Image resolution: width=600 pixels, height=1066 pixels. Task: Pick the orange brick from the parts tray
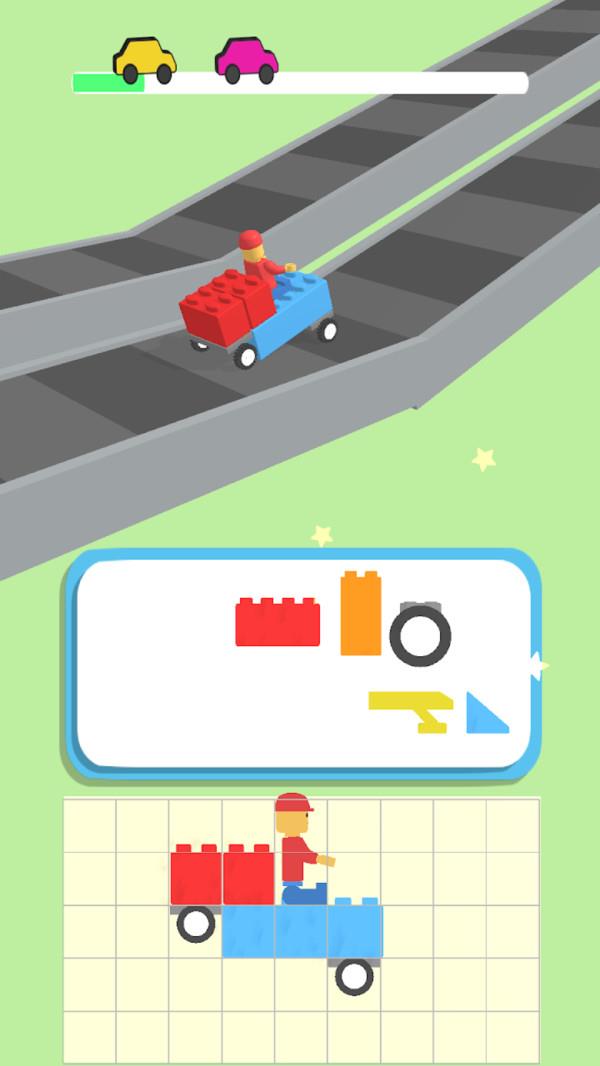[x=360, y=614]
